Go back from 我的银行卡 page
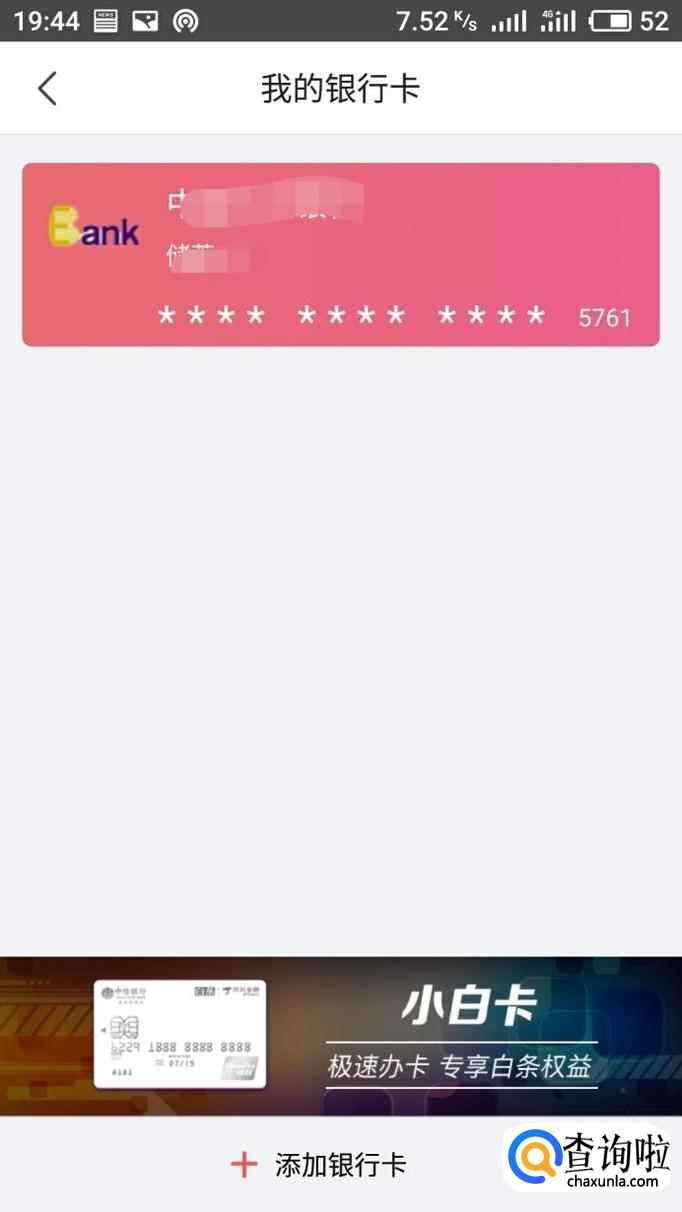 coord(47,89)
